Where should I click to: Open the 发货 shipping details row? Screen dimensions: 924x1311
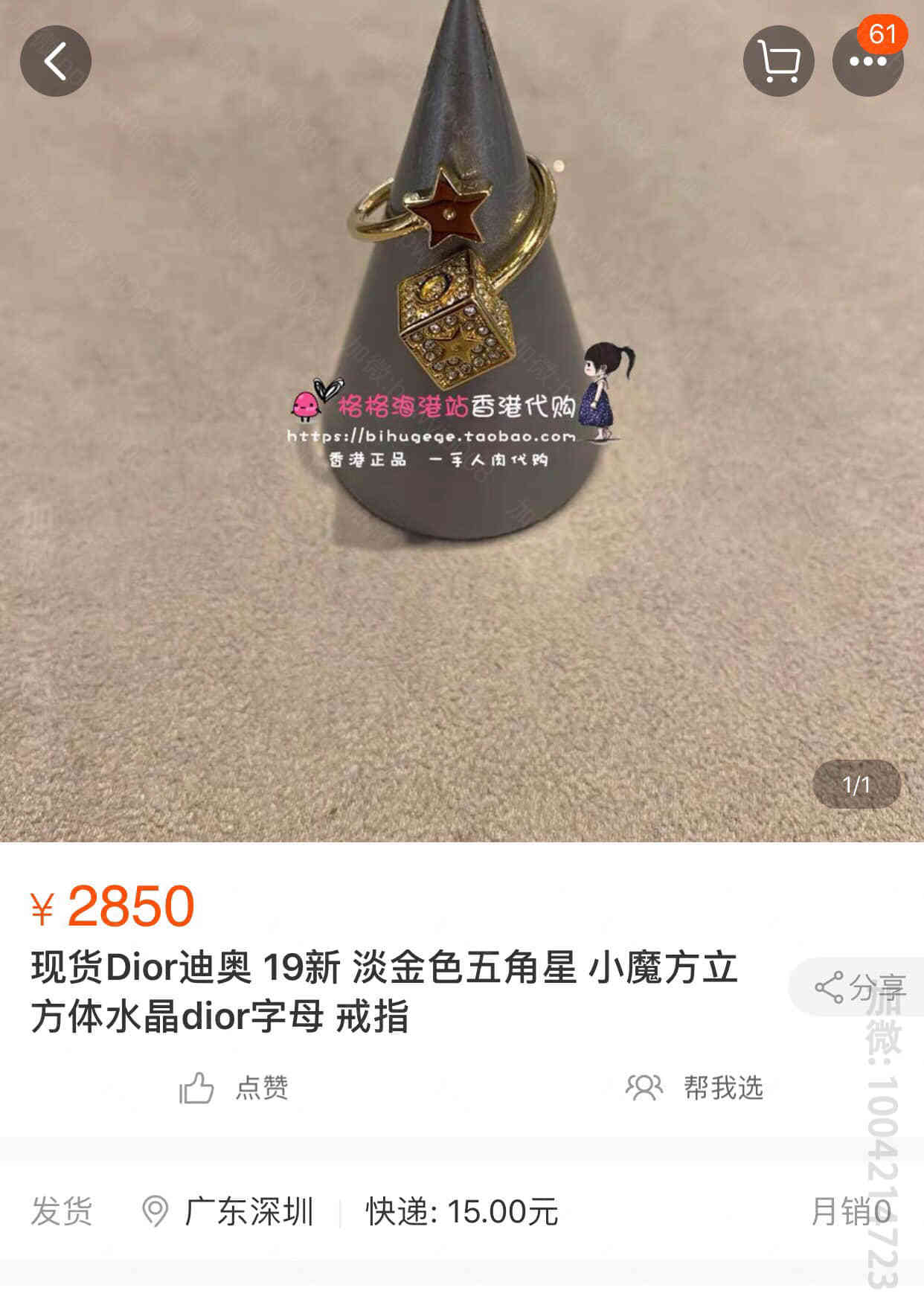tap(461, 1211)
